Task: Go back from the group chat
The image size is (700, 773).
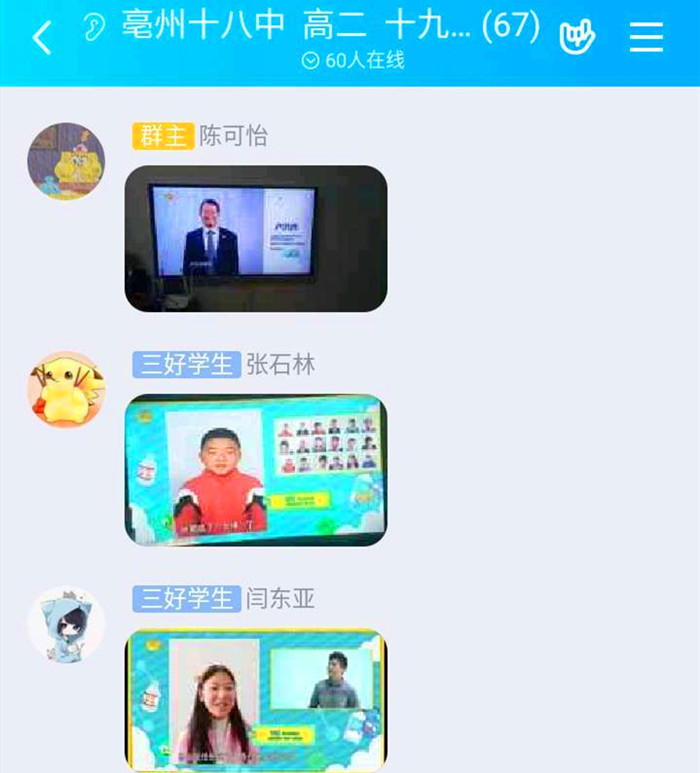Action: coord(41,38)
